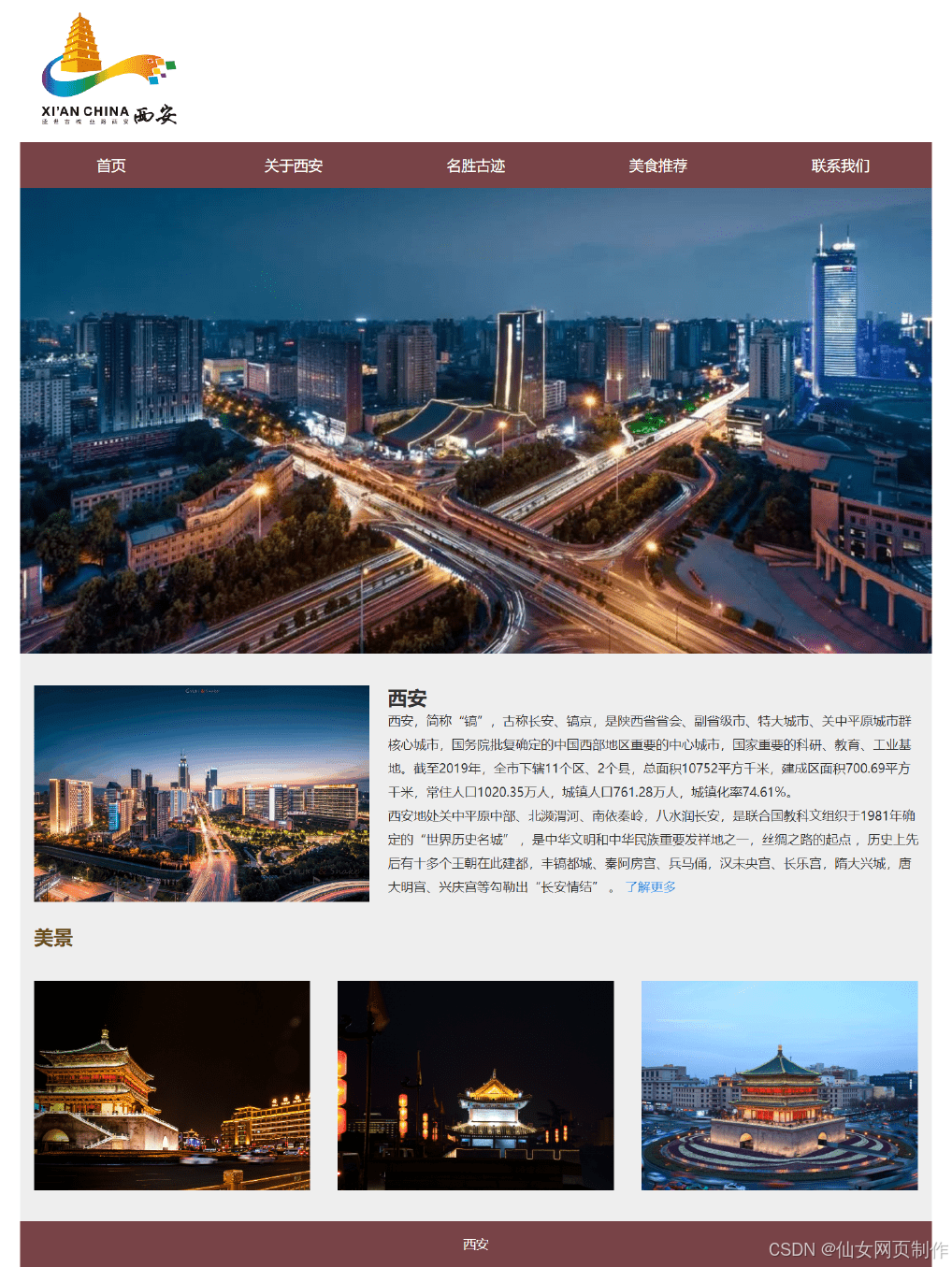The width and height of the screenshot is (952, 1267).
Task: Open the 美食推荐 navigation menu item
Action: coord(658,166)
